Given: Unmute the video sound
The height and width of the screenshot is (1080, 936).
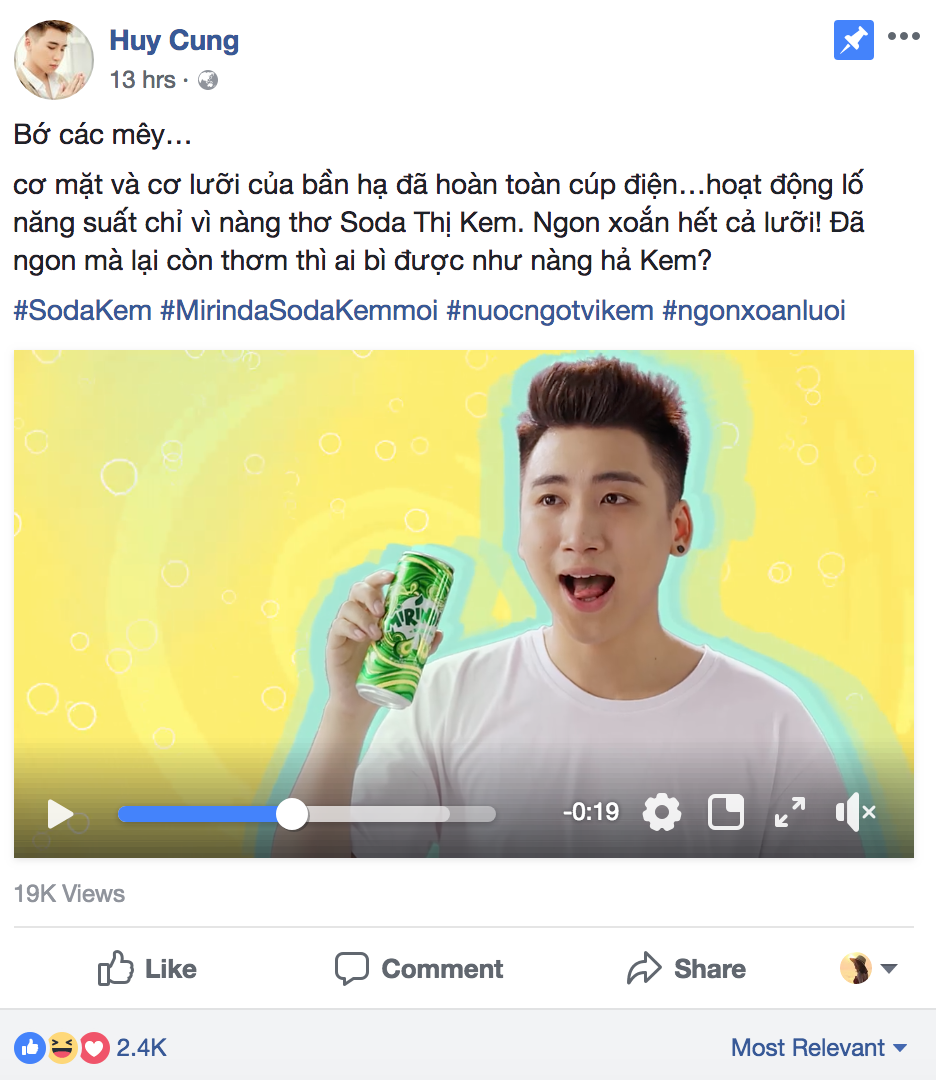Looking at the screenshot, I should pos(855,813).
